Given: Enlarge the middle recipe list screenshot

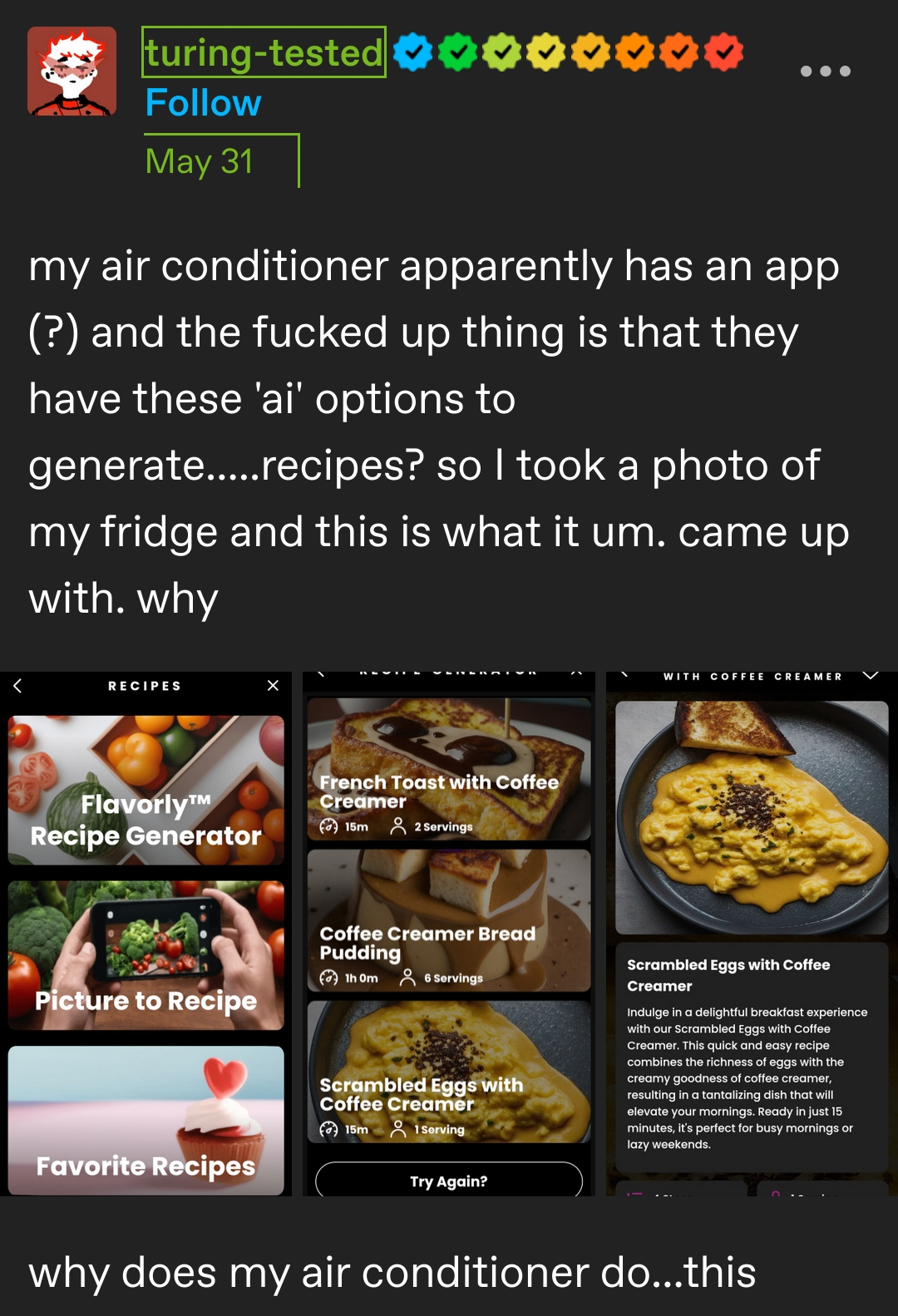Looking at the screenshot, I should click(449, 934).
